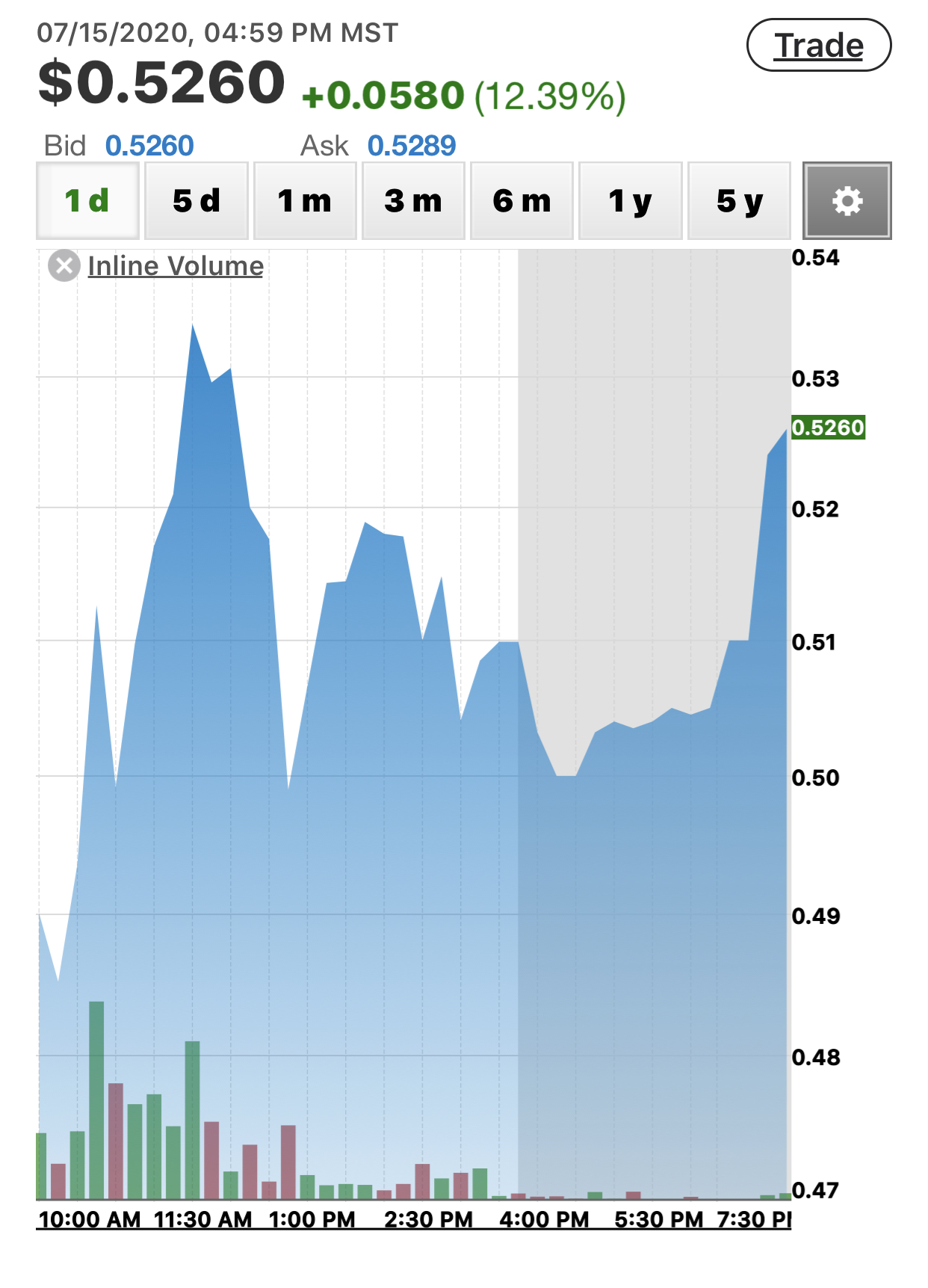The width and height of the screenshot is (928, 1288).
Task: Open chart settings gear
Action: tap(847, 200)
